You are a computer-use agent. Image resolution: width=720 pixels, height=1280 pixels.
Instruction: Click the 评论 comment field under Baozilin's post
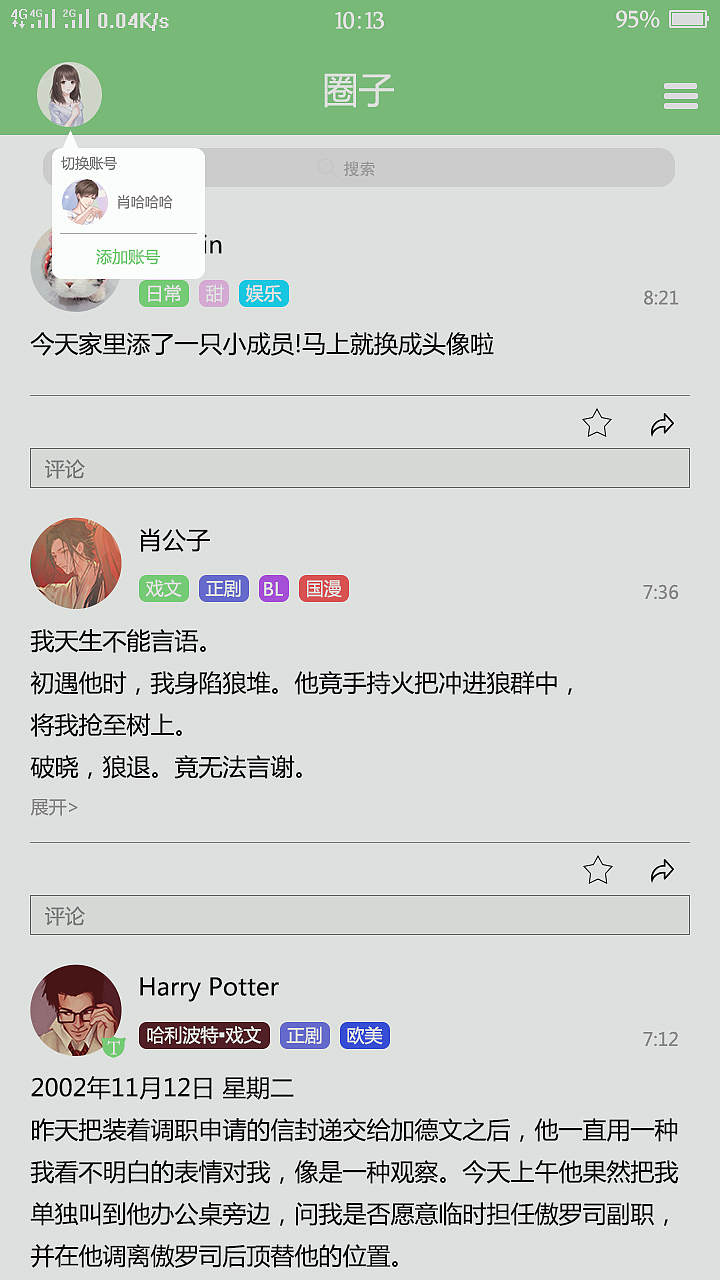[x=360, y=468]
